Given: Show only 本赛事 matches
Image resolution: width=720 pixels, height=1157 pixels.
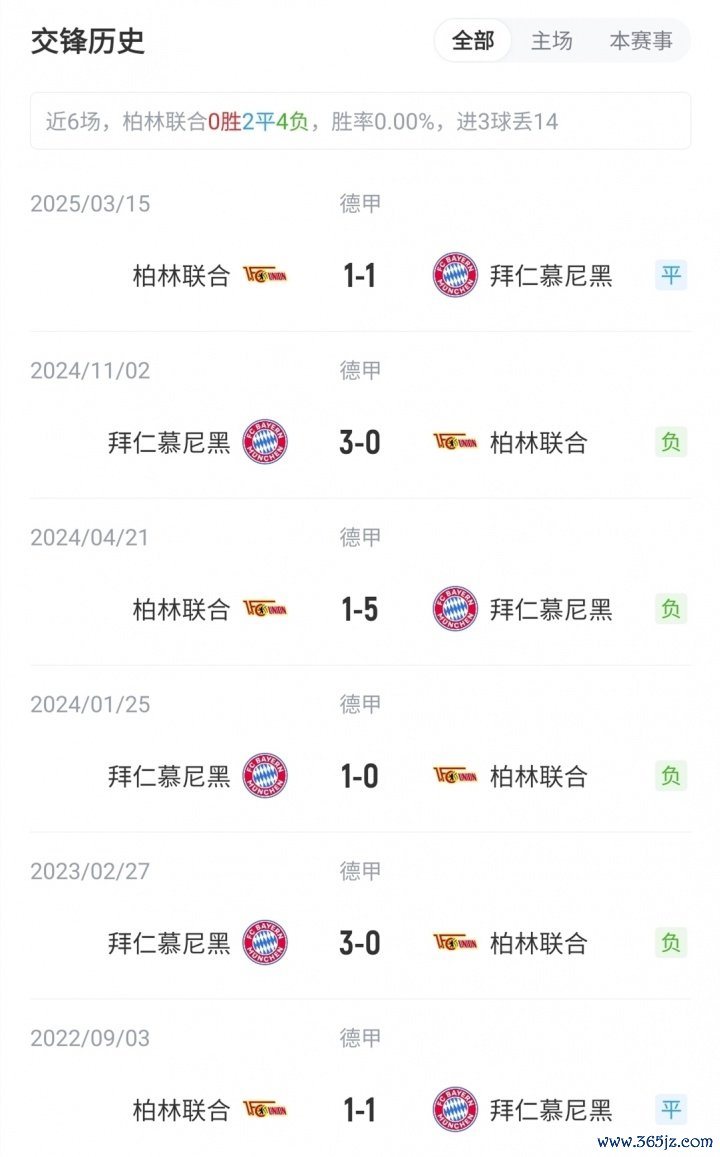Looking at the screenshot, I should [641, 41].
